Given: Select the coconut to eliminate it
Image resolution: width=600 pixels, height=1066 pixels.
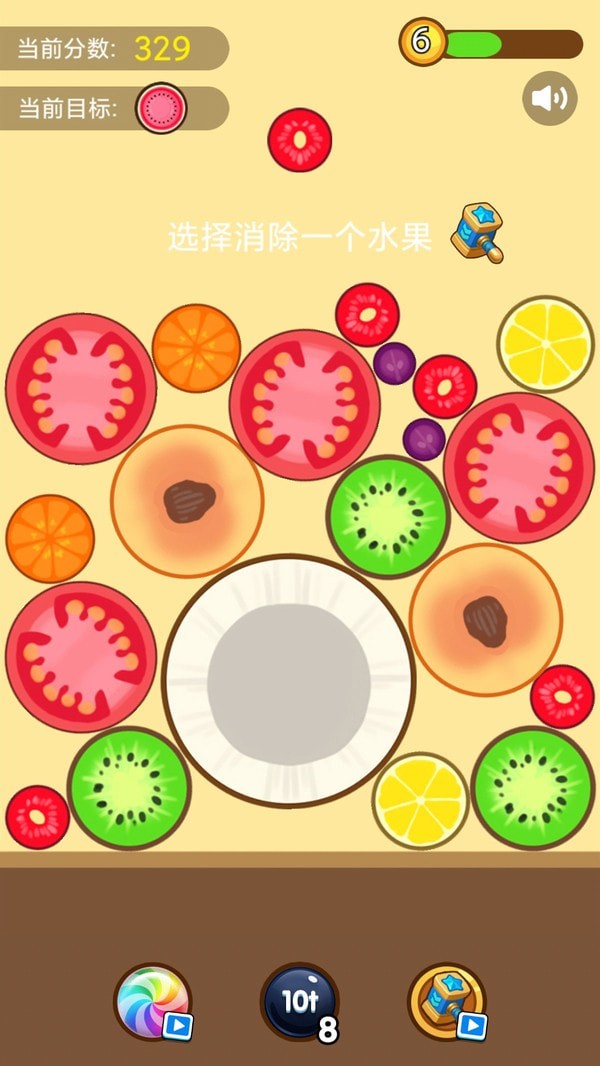Looking at the screenshot, I should pos(289,681).
